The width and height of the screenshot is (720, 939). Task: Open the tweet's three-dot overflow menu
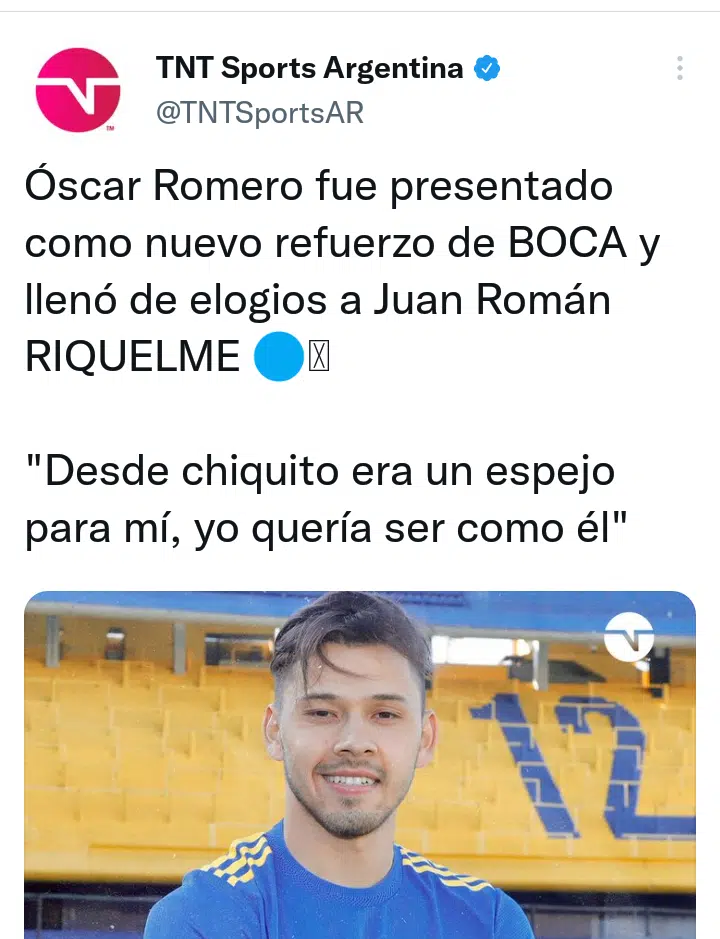(680, 68)
